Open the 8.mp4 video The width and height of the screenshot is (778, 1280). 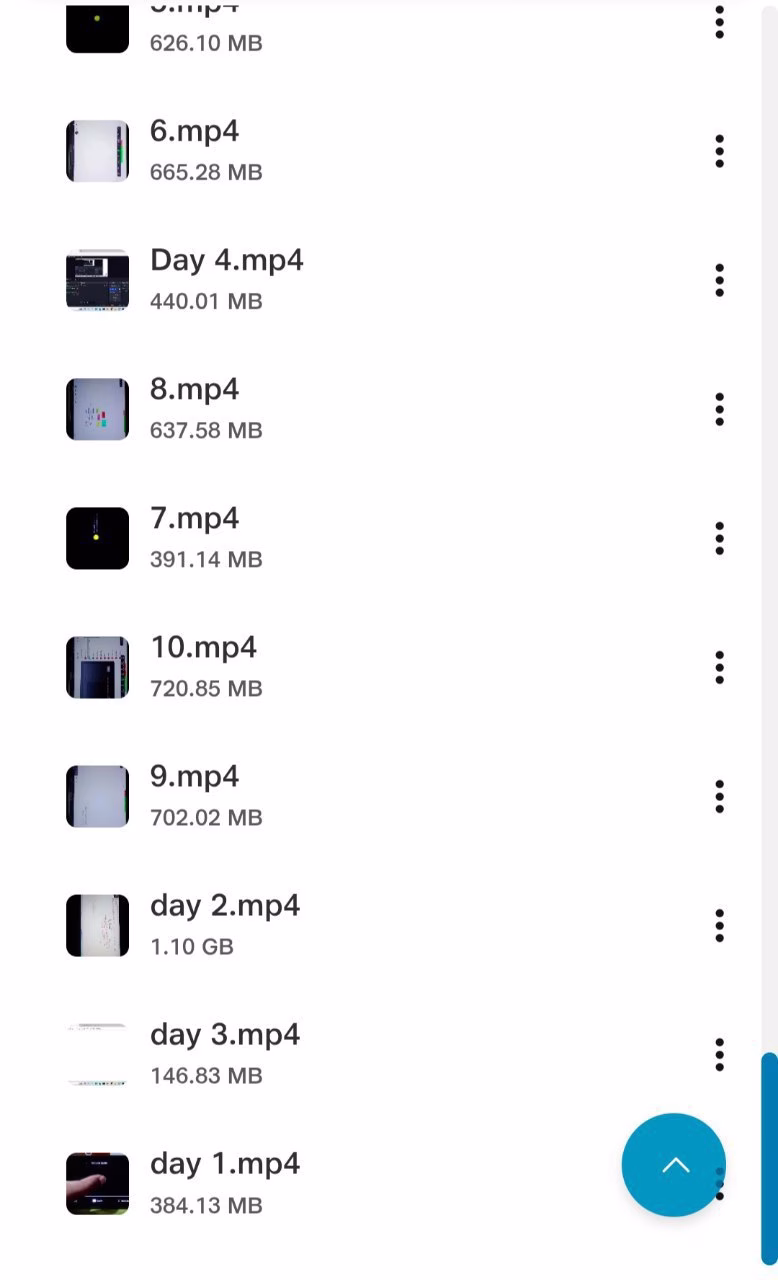[x=195, y=408]
